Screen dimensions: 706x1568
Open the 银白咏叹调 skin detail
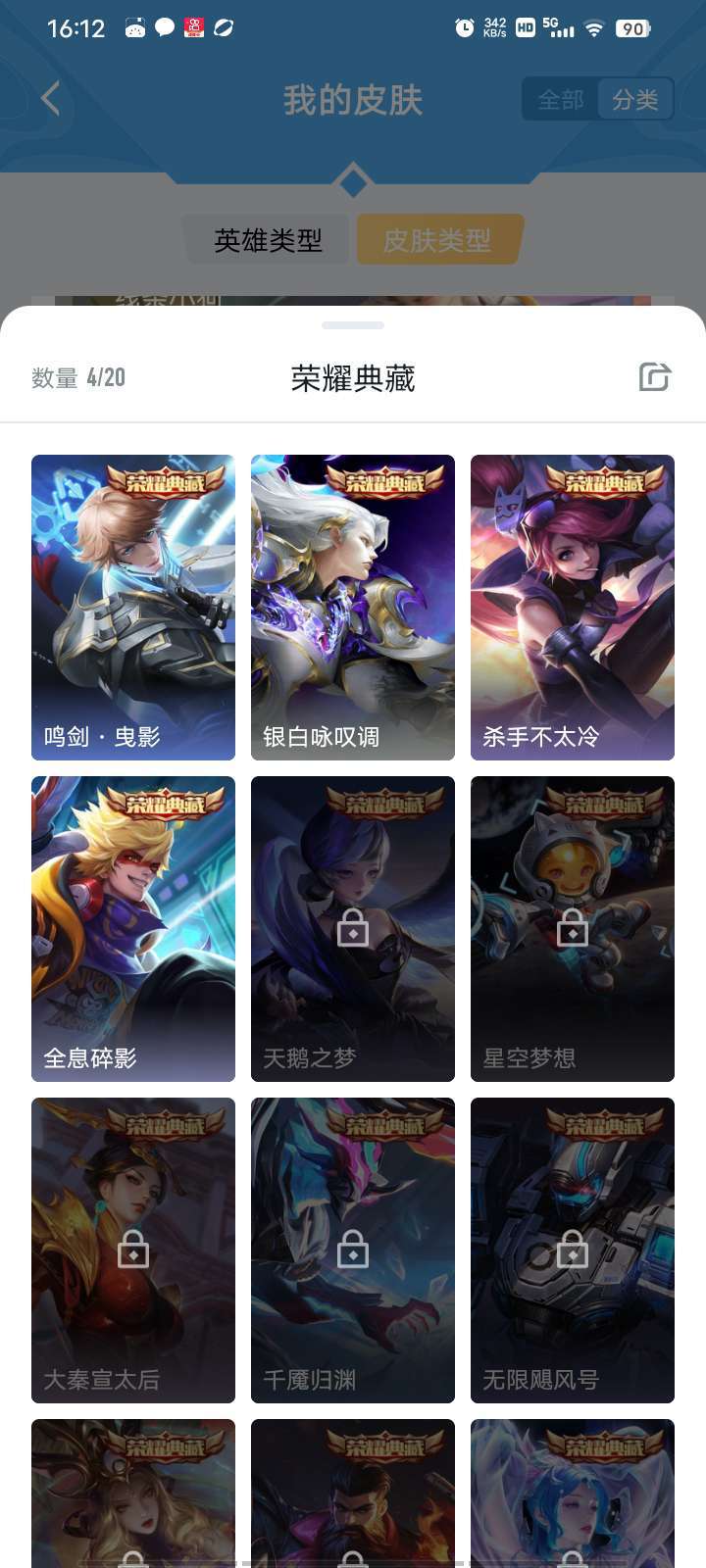[352, 607]
